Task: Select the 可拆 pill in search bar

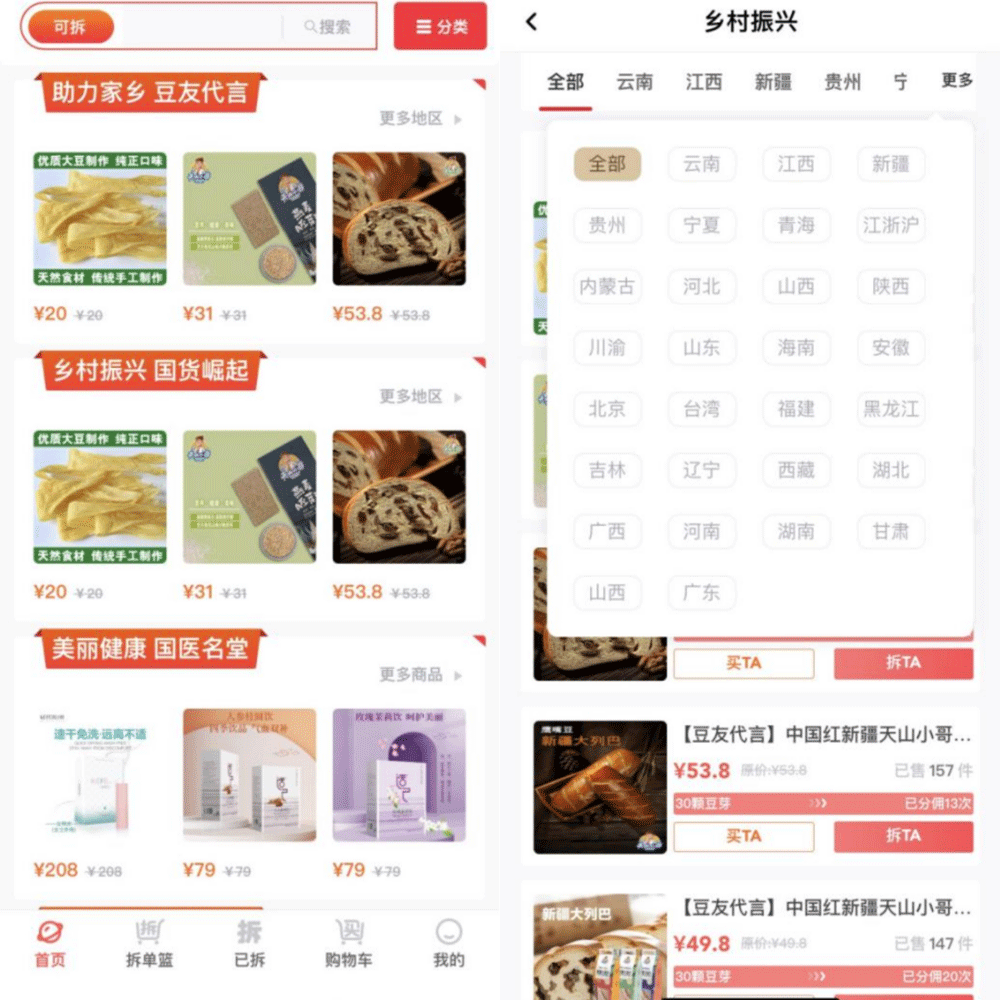Action: coord(70,27)
